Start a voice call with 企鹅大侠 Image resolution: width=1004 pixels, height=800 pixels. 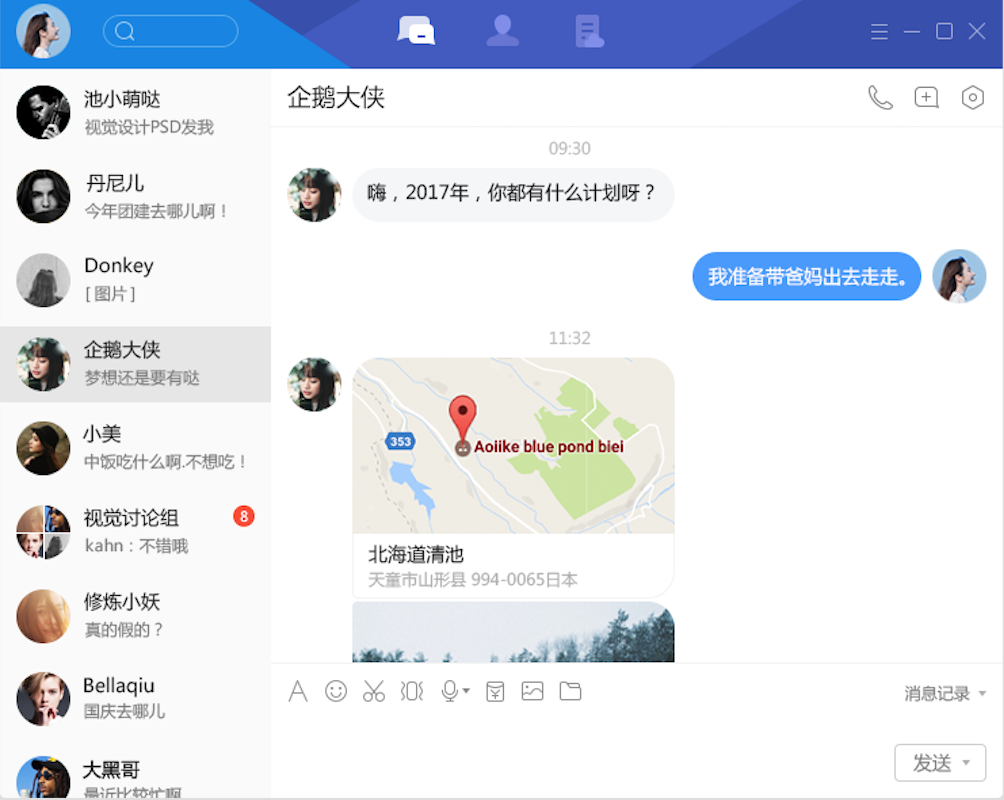click(880, 97)
